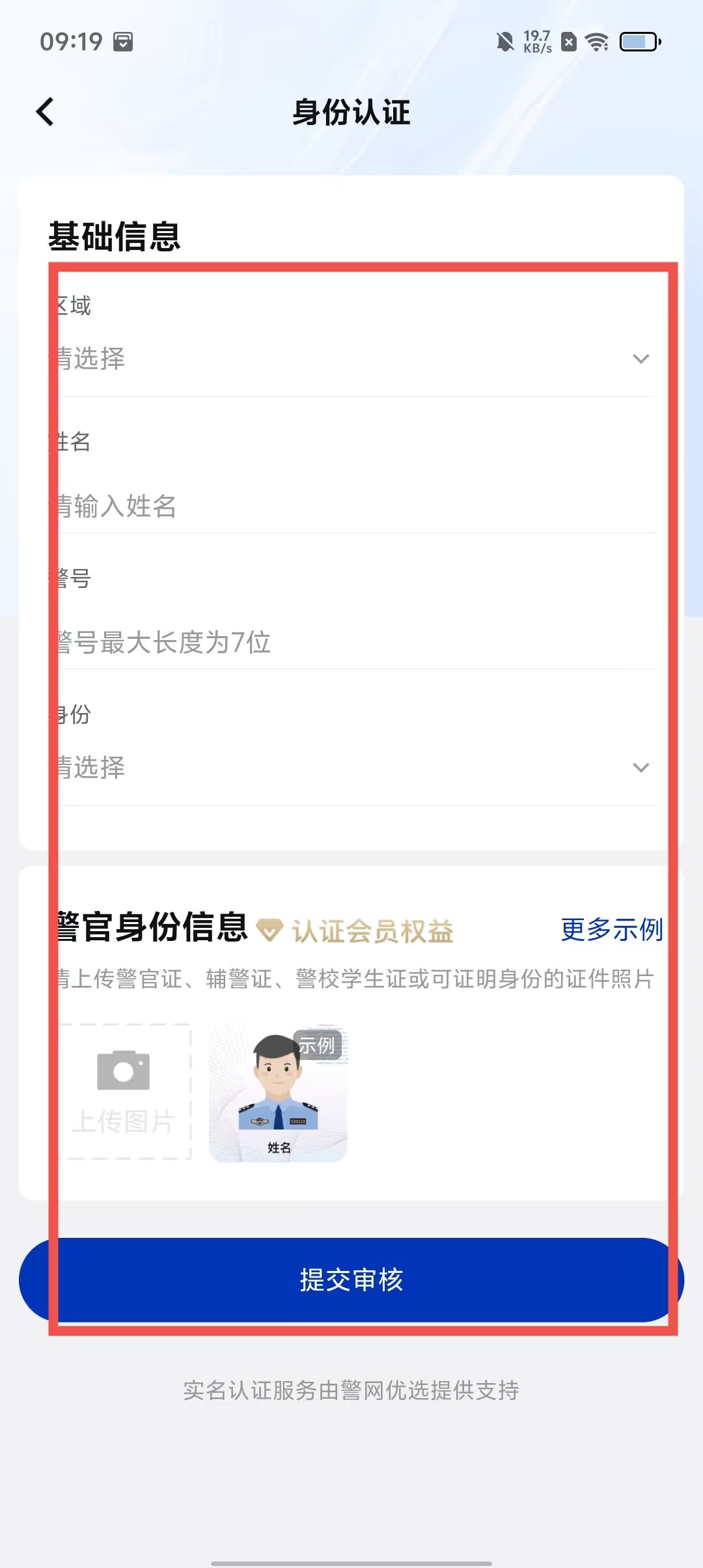Tap the 姓名 input field

351,506
